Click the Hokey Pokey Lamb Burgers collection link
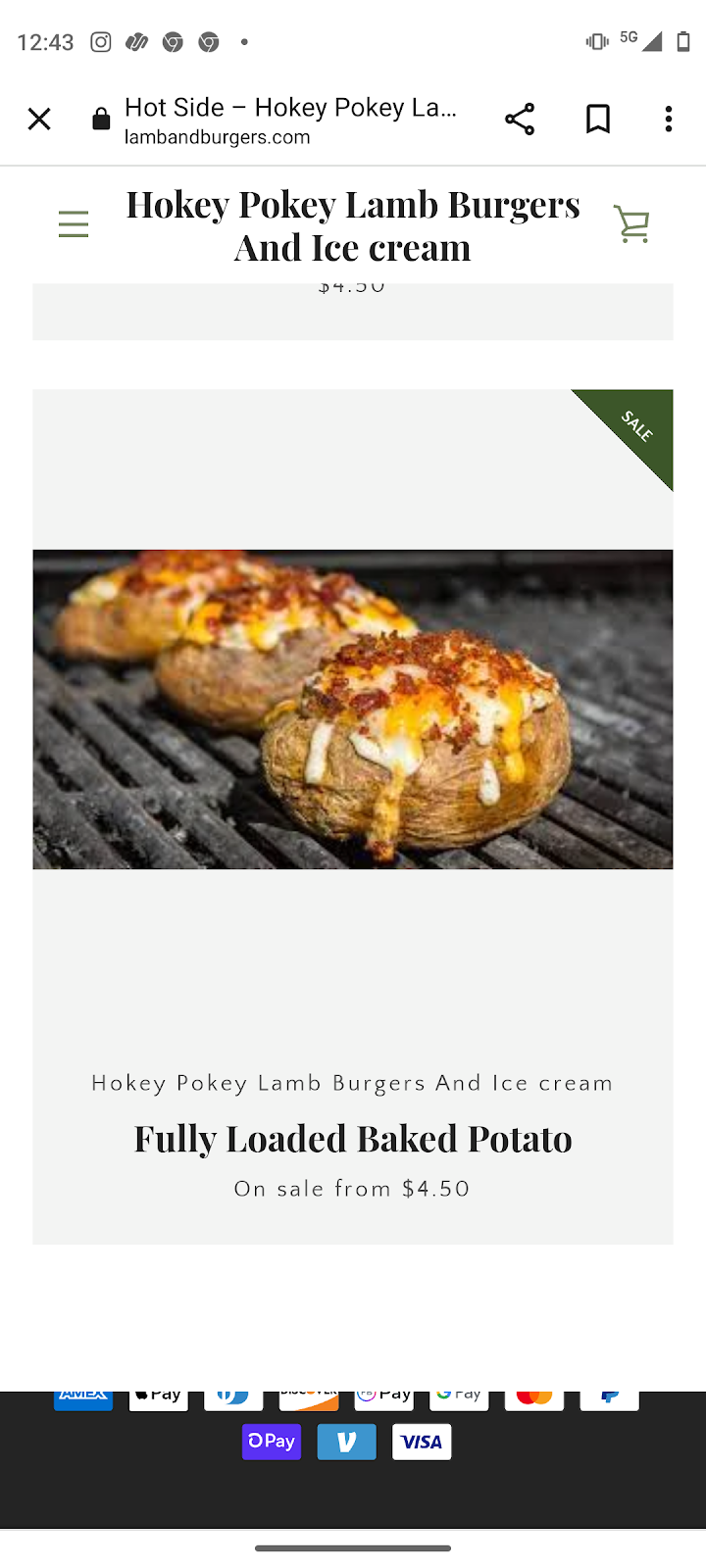706x1568 pixels. [x=352, y=1082]
